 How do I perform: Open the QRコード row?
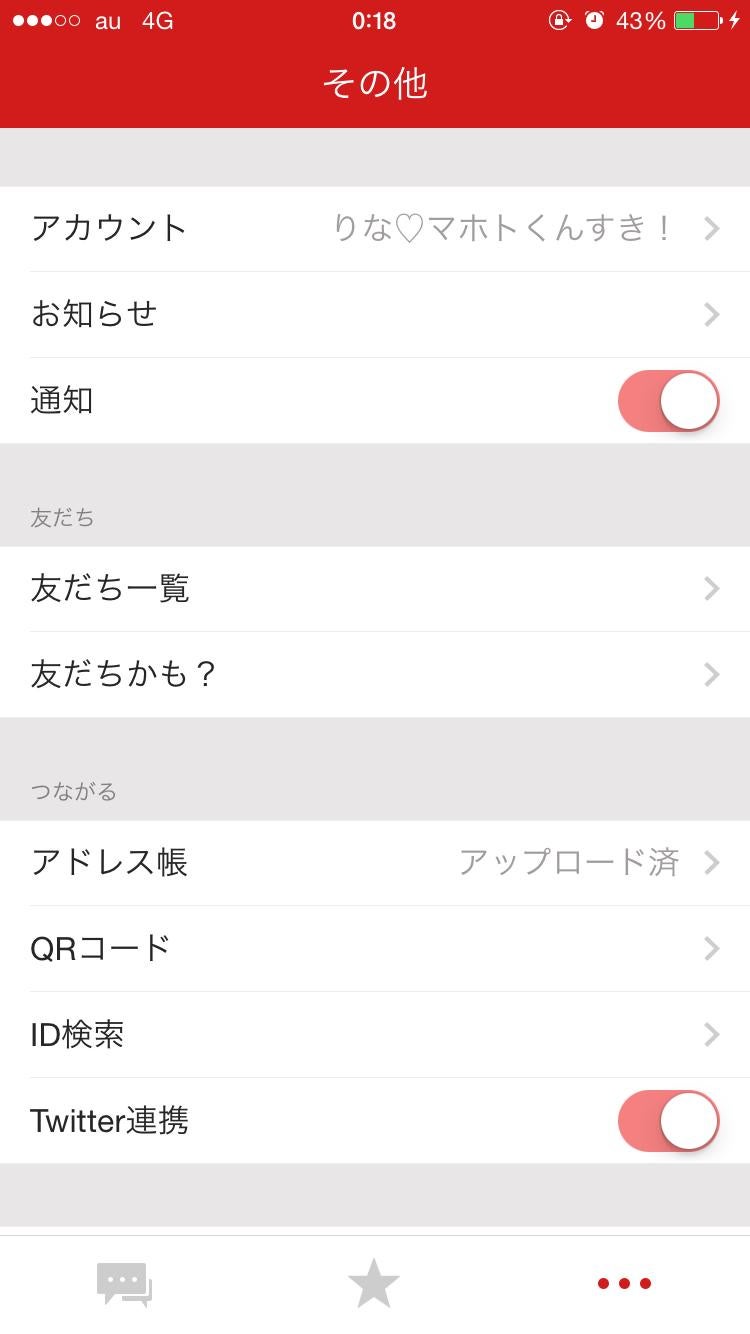click(375, 949)
